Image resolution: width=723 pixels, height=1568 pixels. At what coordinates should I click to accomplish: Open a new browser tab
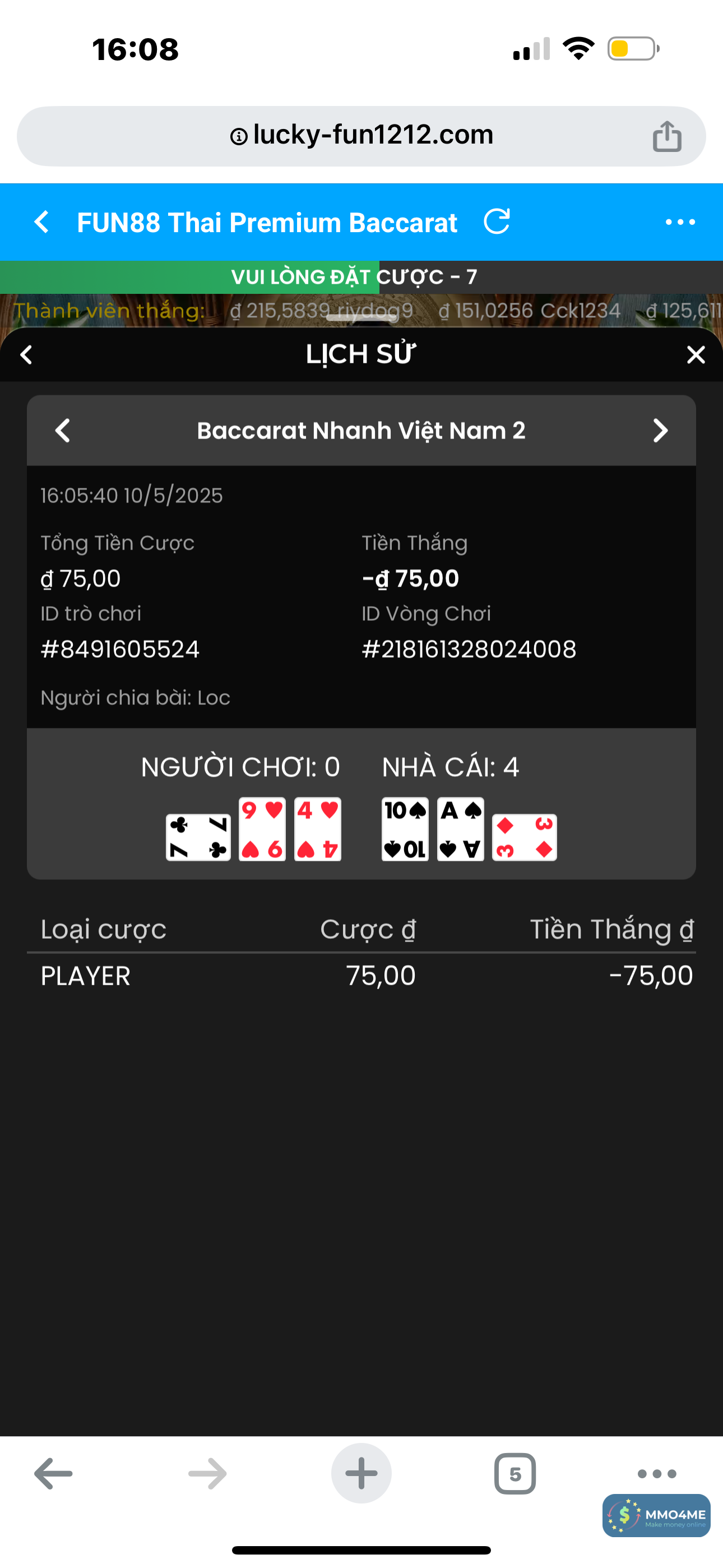[361, 1474]
